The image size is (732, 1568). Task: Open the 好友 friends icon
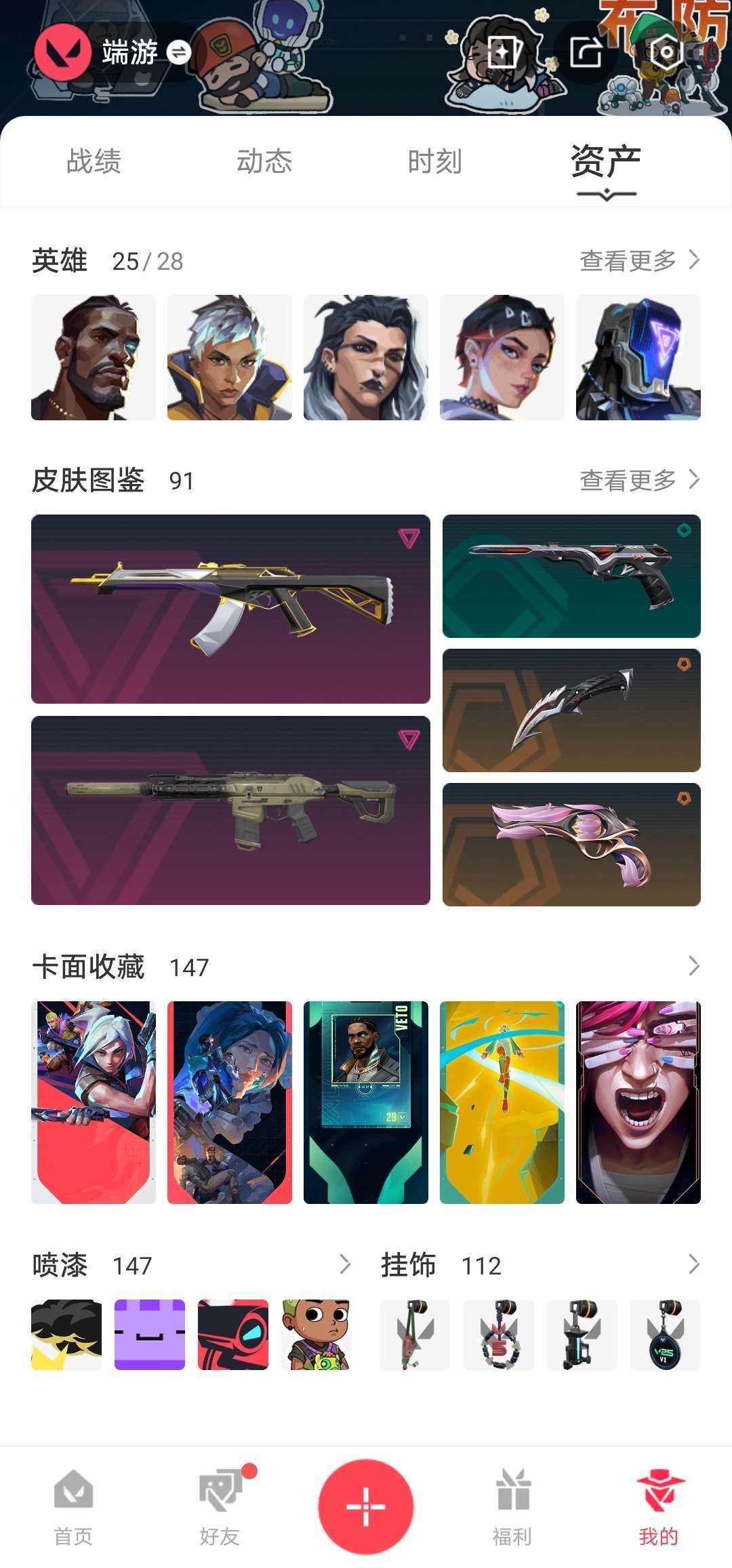coord(220,1501)
